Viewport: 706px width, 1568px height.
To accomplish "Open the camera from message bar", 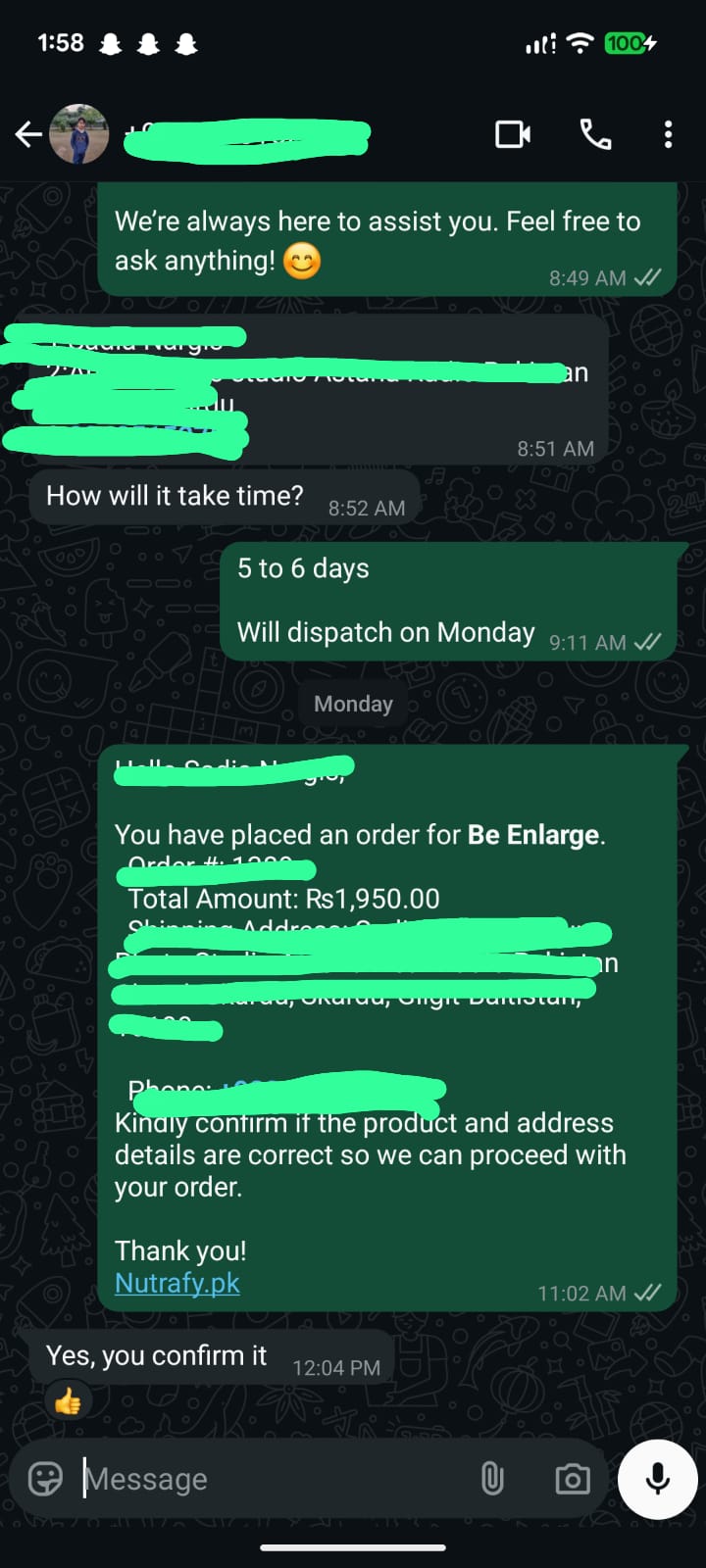I will (572, 1478).
